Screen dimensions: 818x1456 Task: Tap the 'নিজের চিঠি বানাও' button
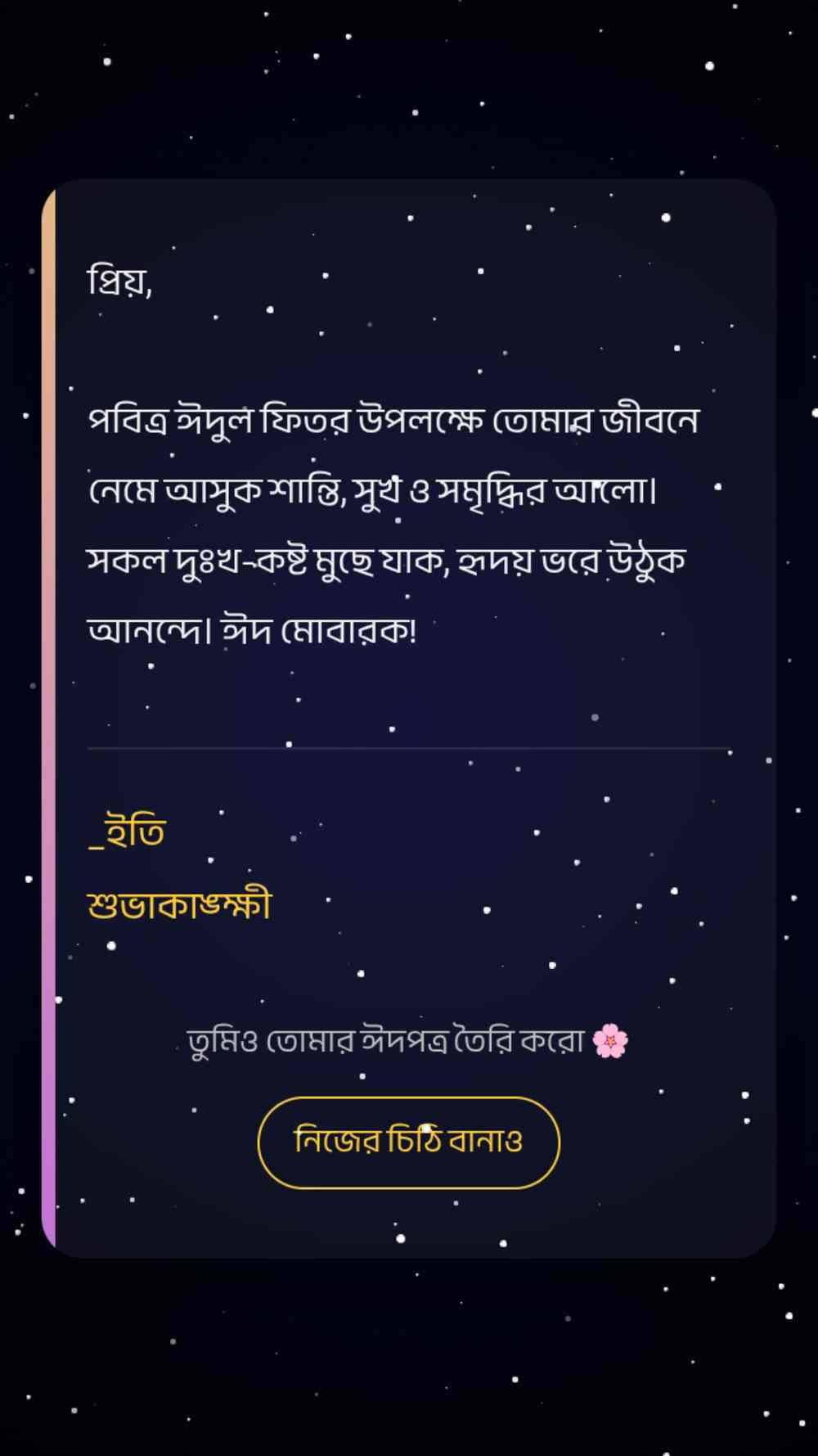coord(408,1142)
